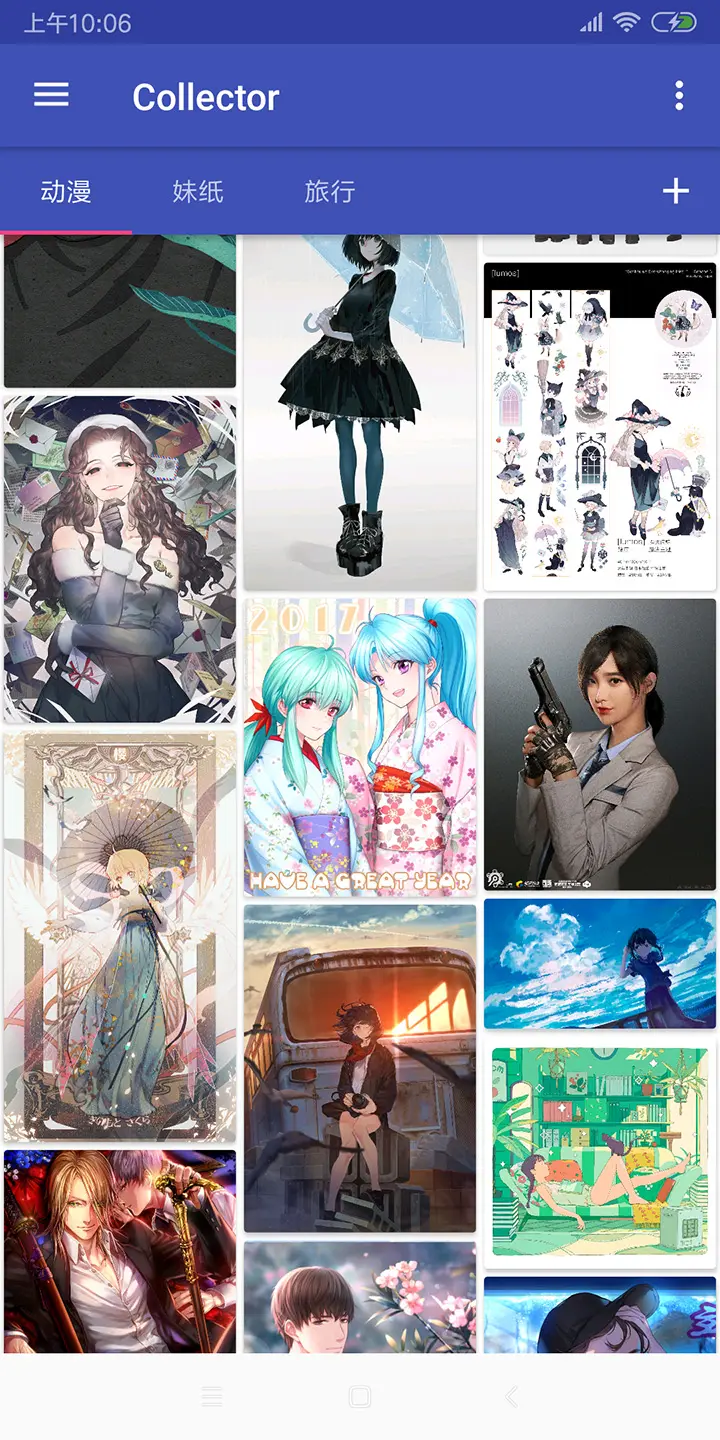Open the girl with umbrella in black dress image
This screenshot has height=1440, width=720.
(x=360, y=412)
